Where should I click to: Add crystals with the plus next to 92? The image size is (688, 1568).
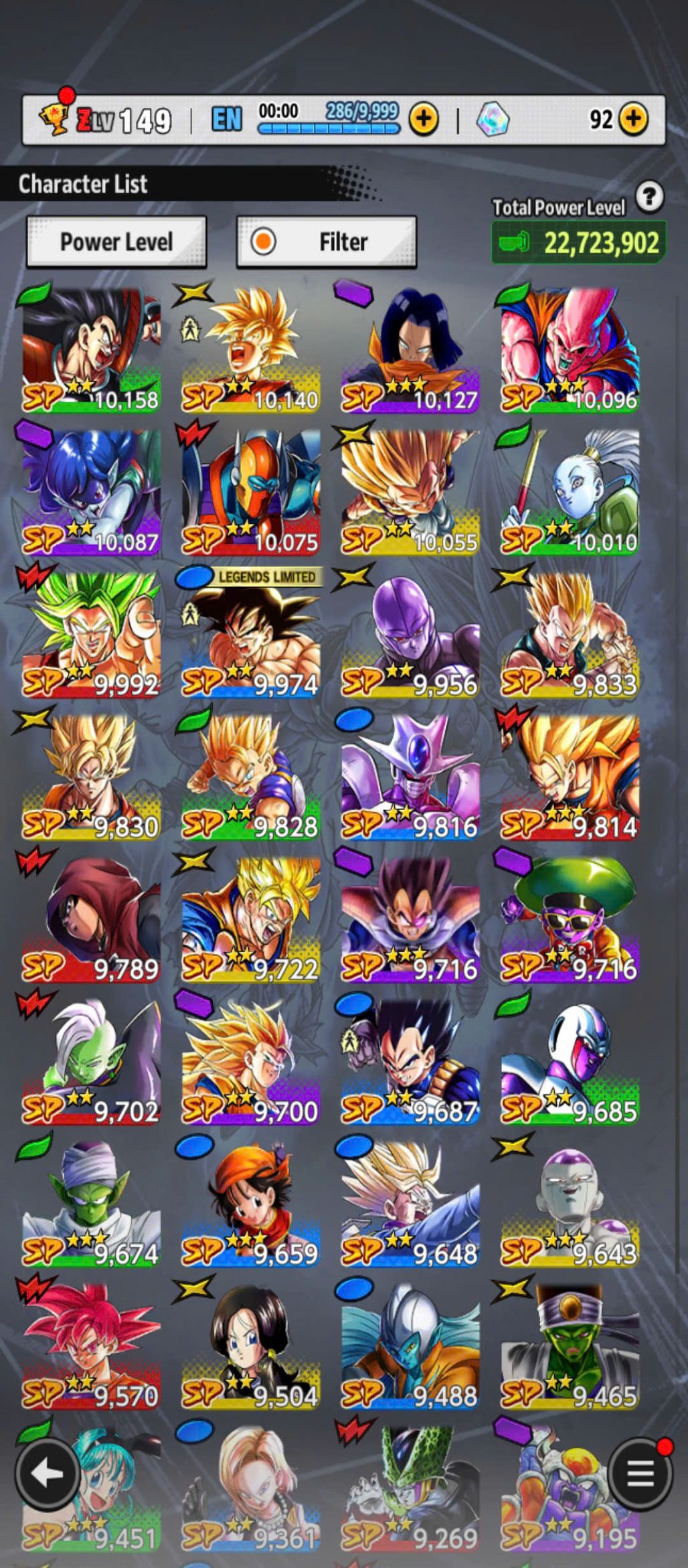point(633,120)
